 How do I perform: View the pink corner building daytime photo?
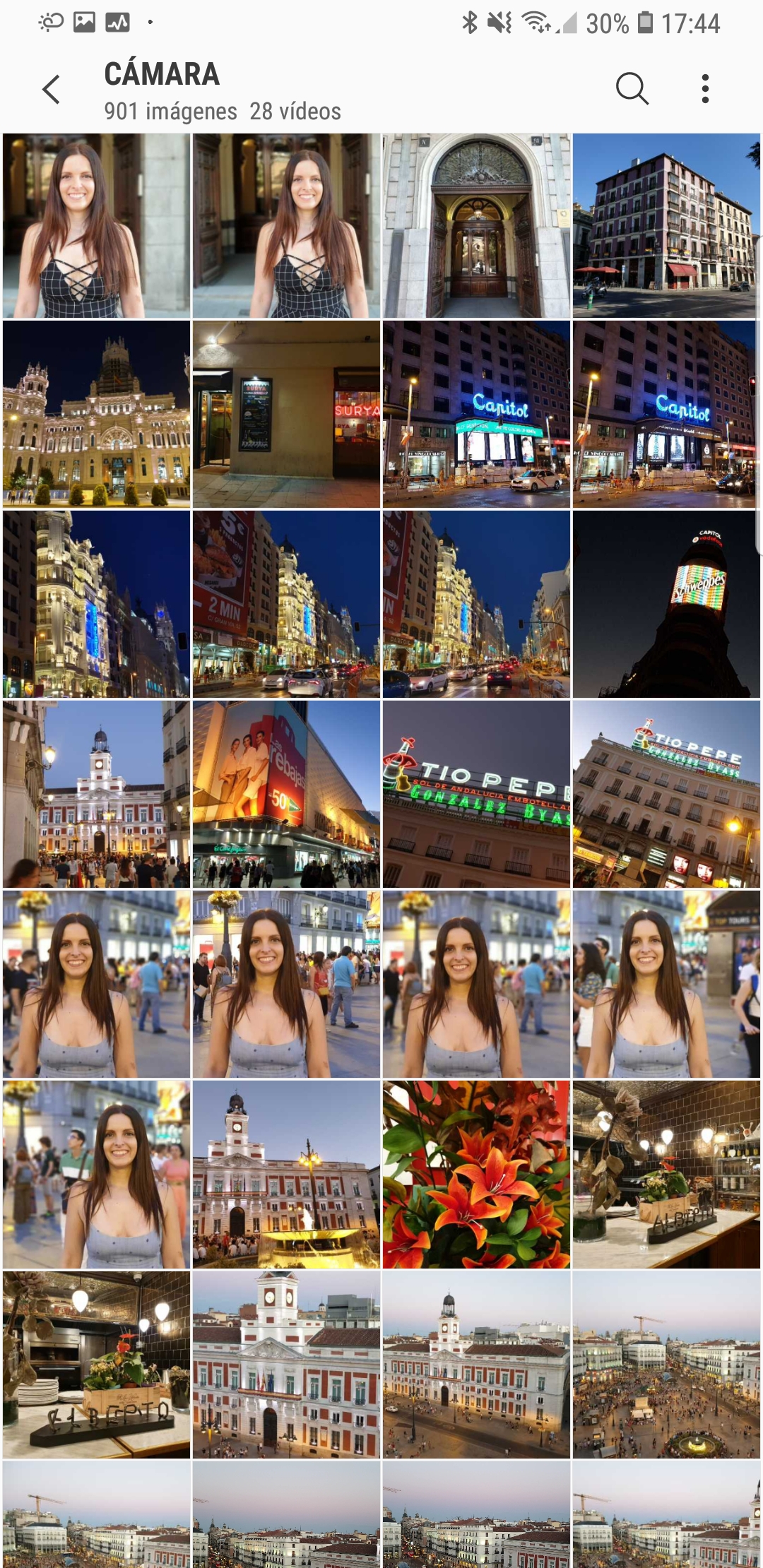coord(666,226)
